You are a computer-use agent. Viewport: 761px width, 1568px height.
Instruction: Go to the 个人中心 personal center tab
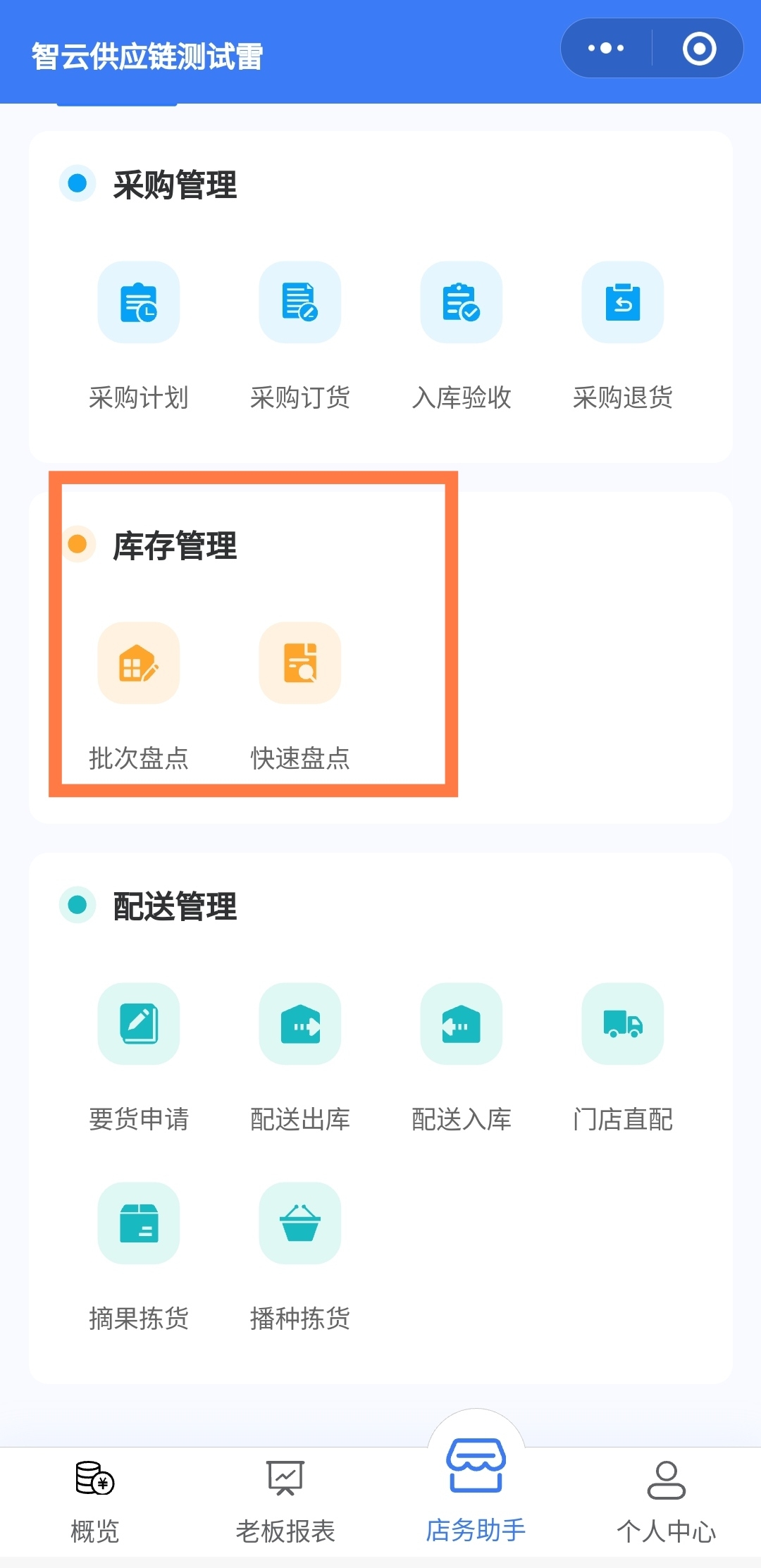666,1501
